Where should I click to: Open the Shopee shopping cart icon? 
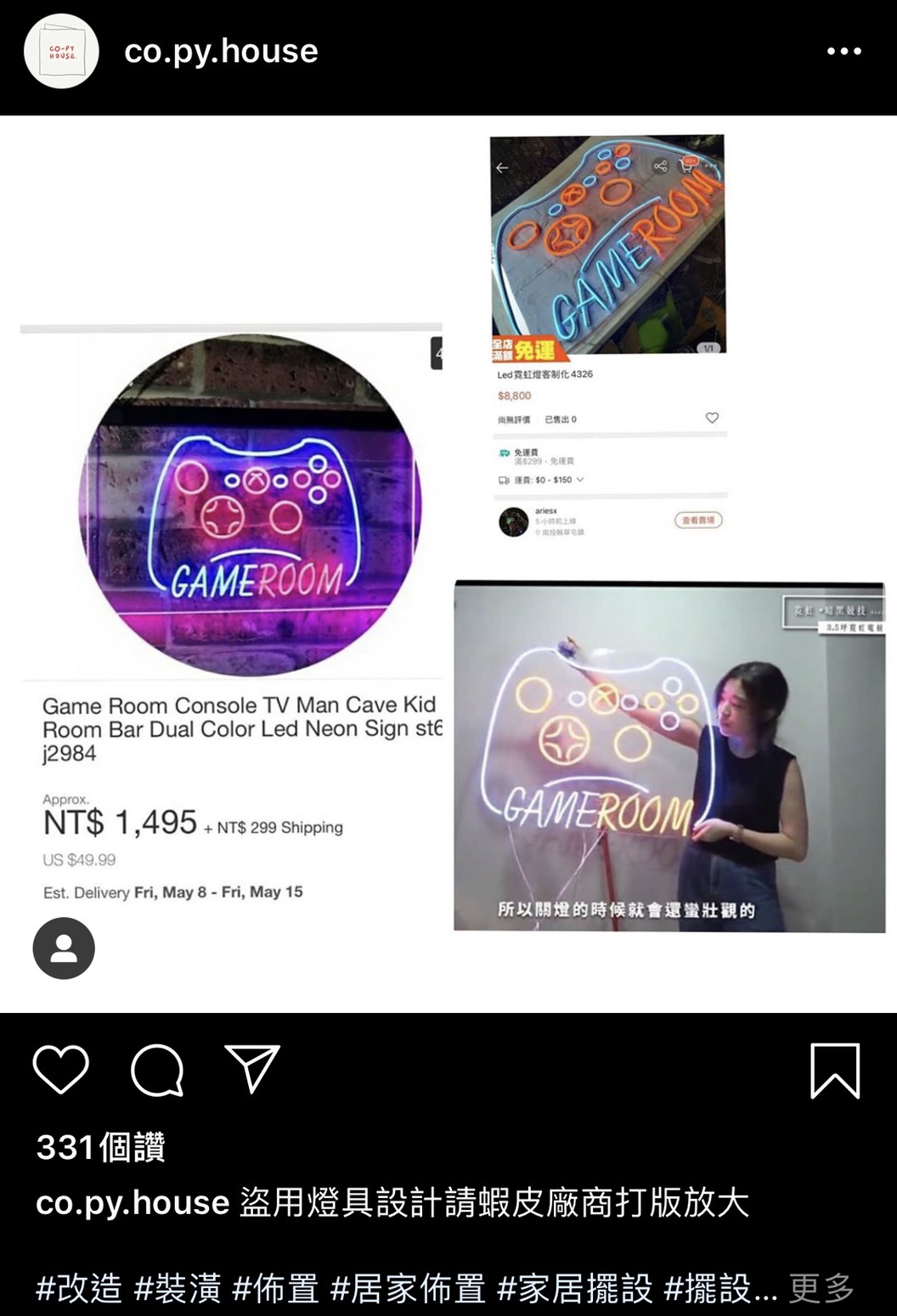686,168
